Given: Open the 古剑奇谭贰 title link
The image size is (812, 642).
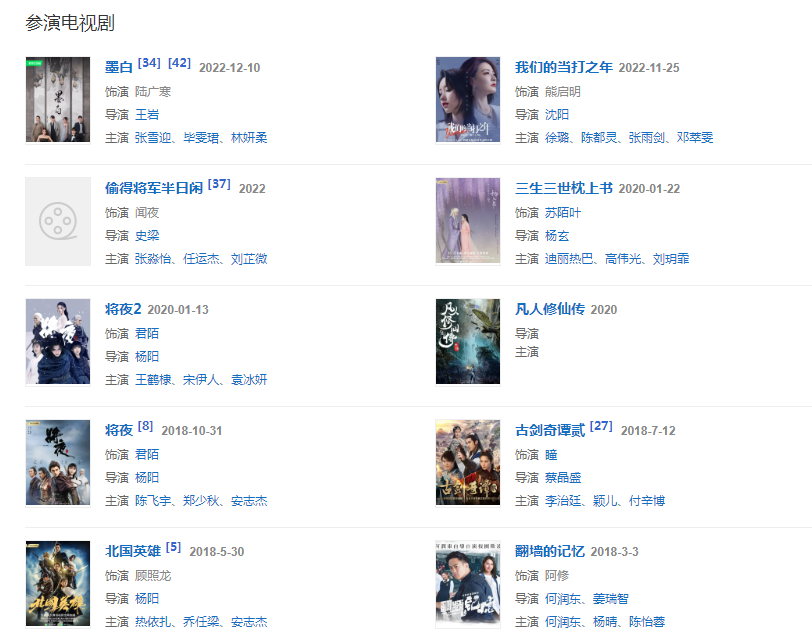Looking at the screenshot, I should 549,430.
